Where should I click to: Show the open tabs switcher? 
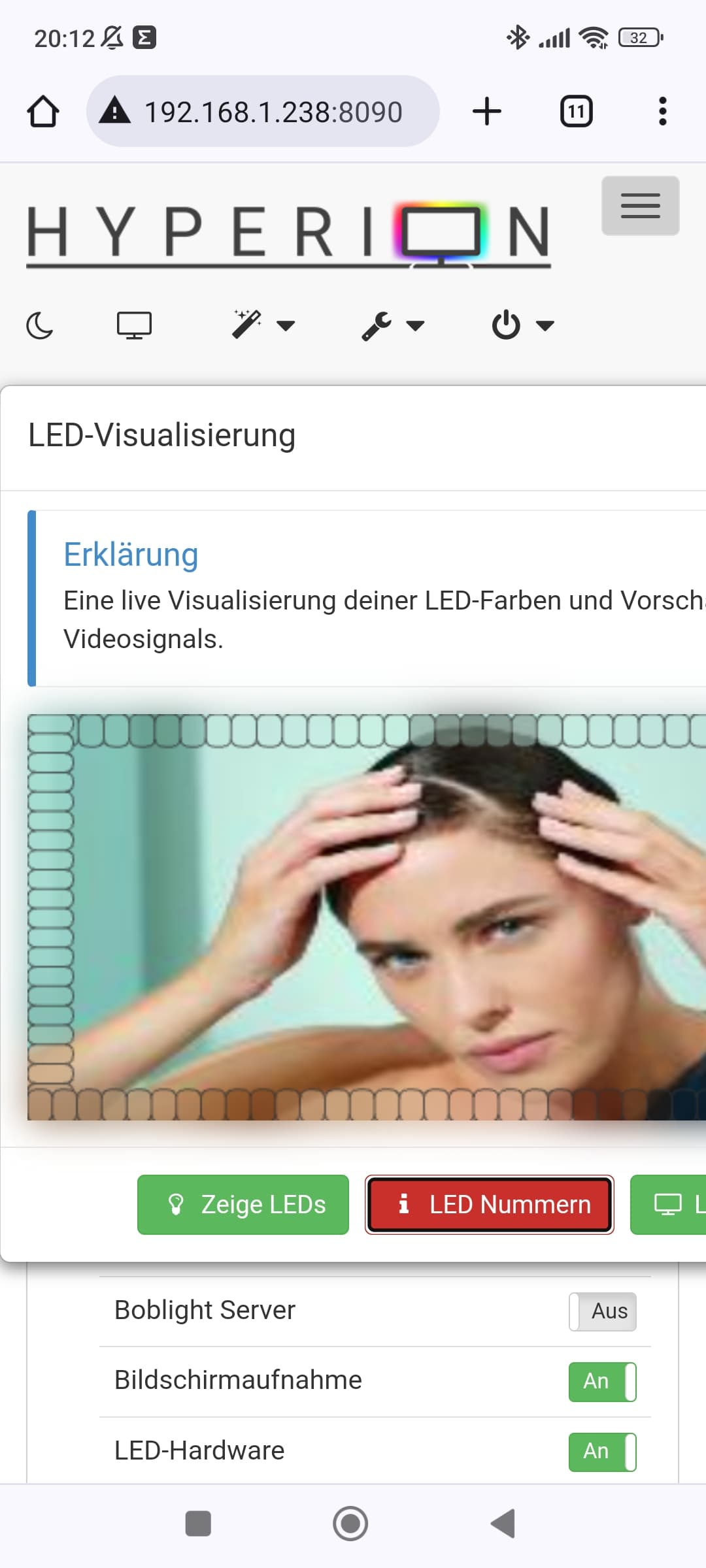pyautogui.click(x=576, y=111)
